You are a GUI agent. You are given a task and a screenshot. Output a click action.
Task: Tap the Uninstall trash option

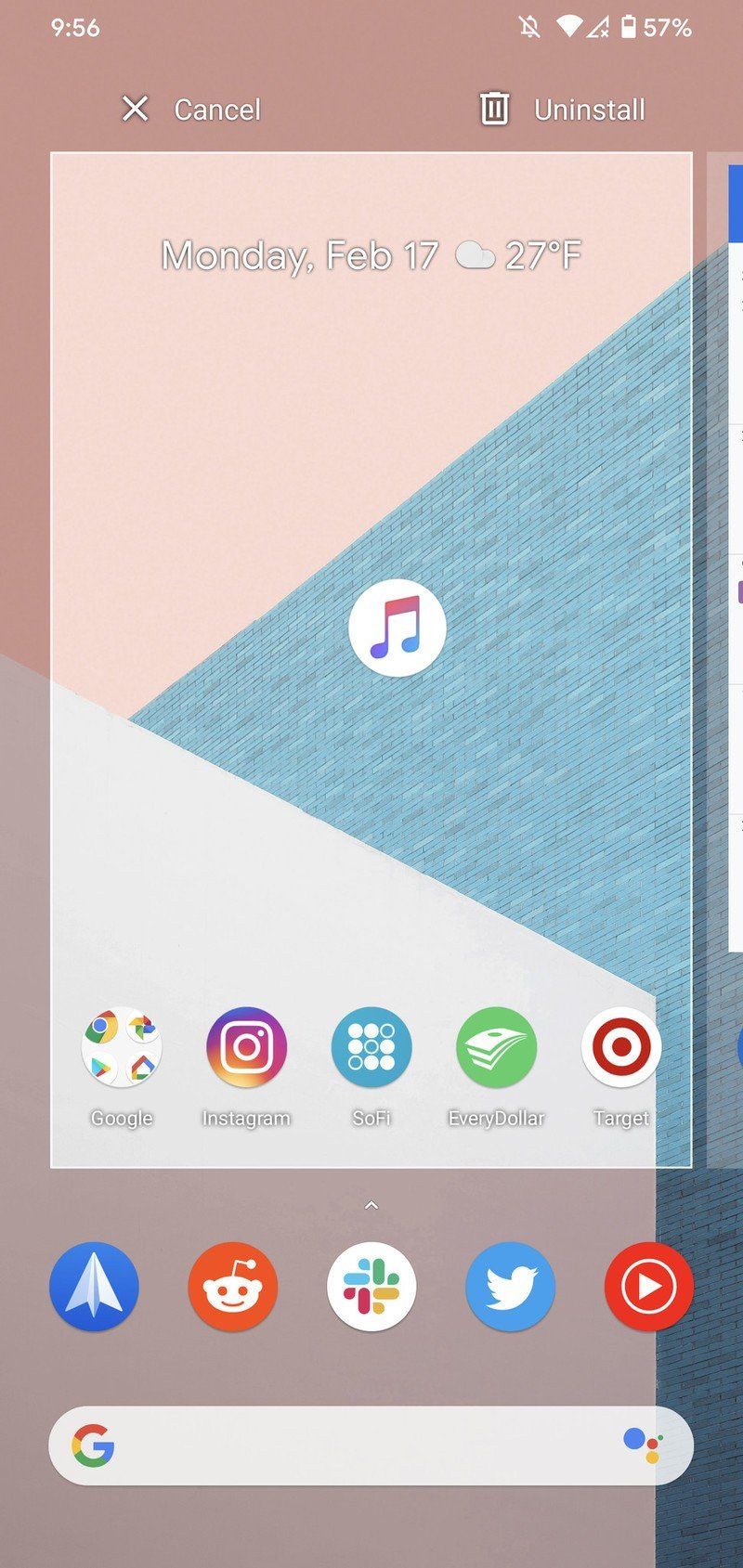tap(562, 110)
